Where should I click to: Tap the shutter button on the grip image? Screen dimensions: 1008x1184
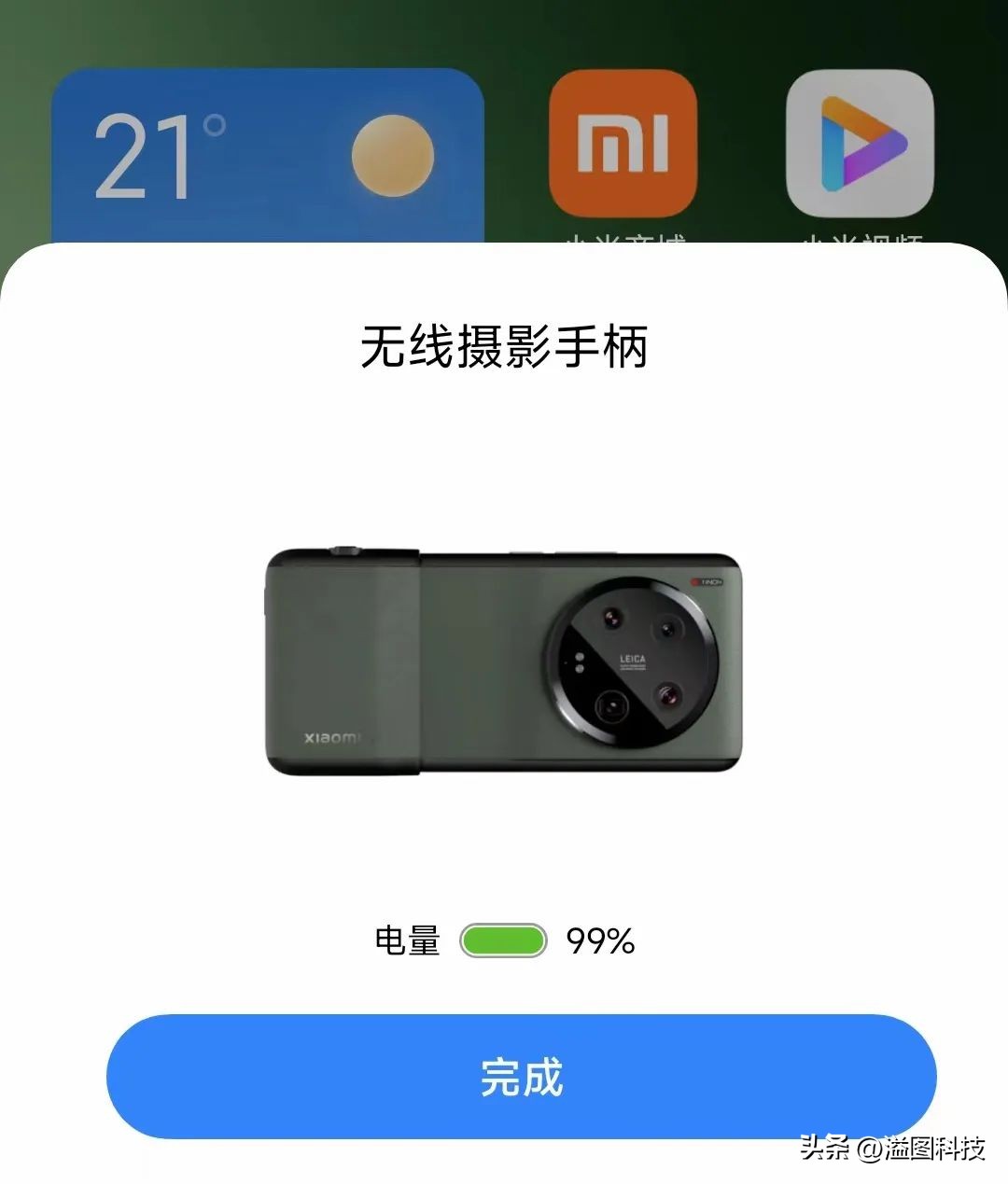tap(345, 549)
